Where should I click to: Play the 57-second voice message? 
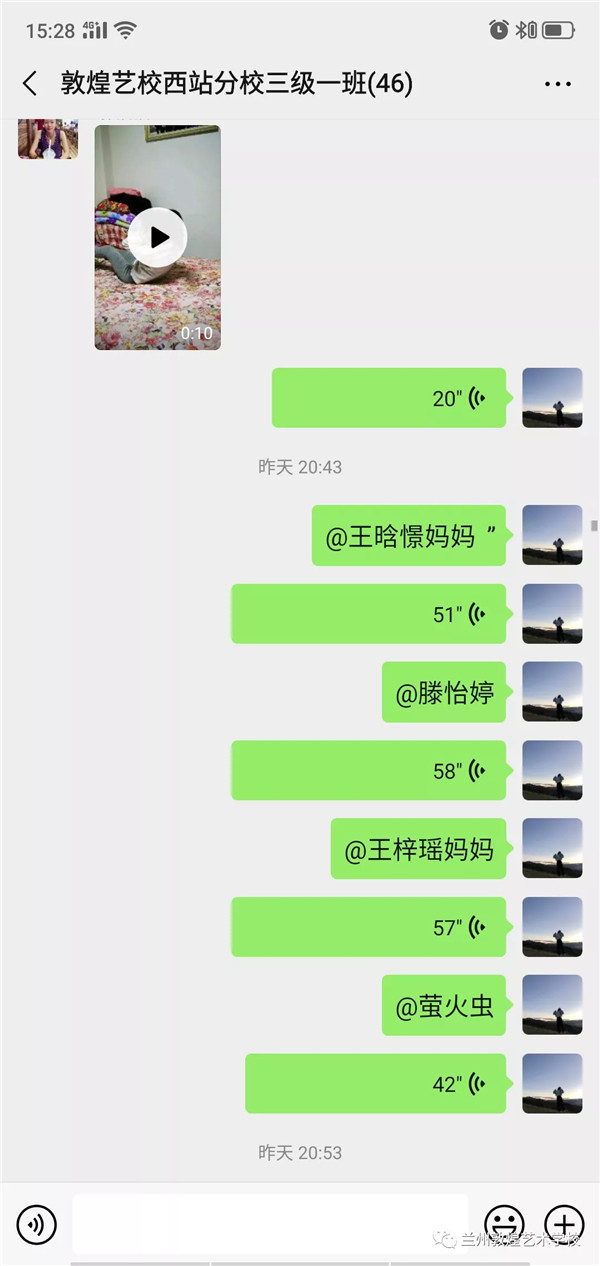(x=368, y=927)
